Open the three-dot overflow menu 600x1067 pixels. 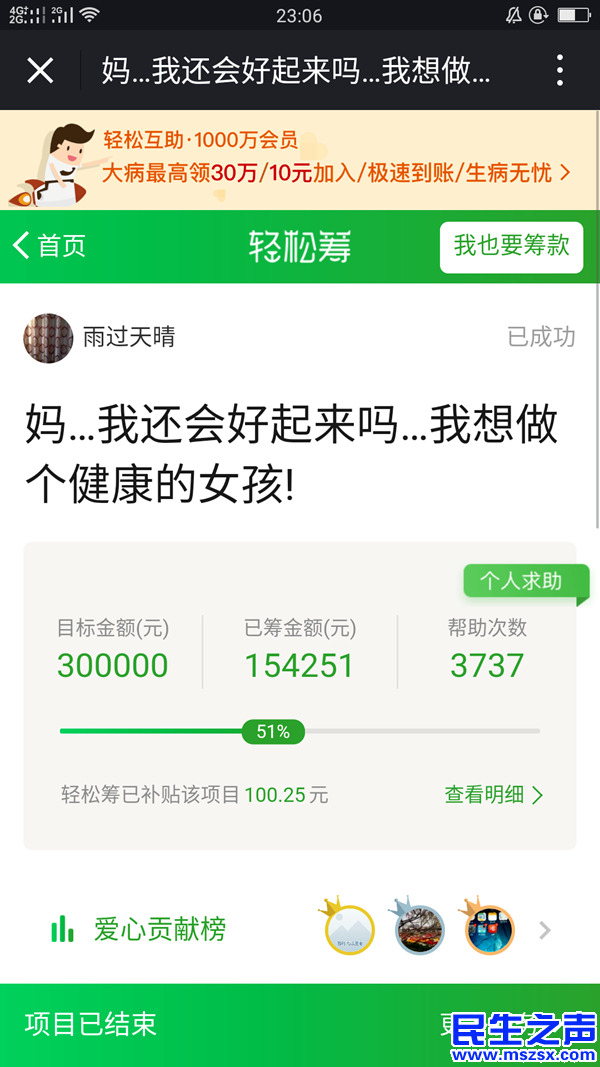point(559,70)
